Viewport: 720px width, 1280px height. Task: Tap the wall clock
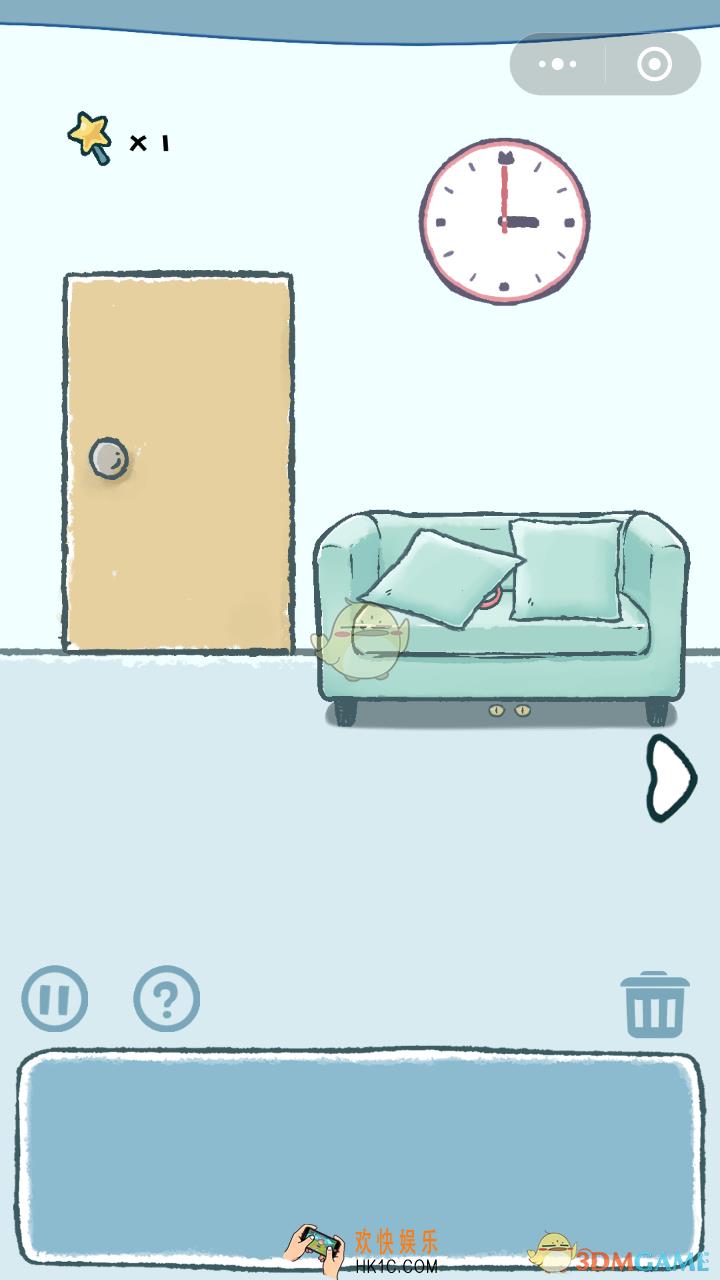(x=504, y=220)
